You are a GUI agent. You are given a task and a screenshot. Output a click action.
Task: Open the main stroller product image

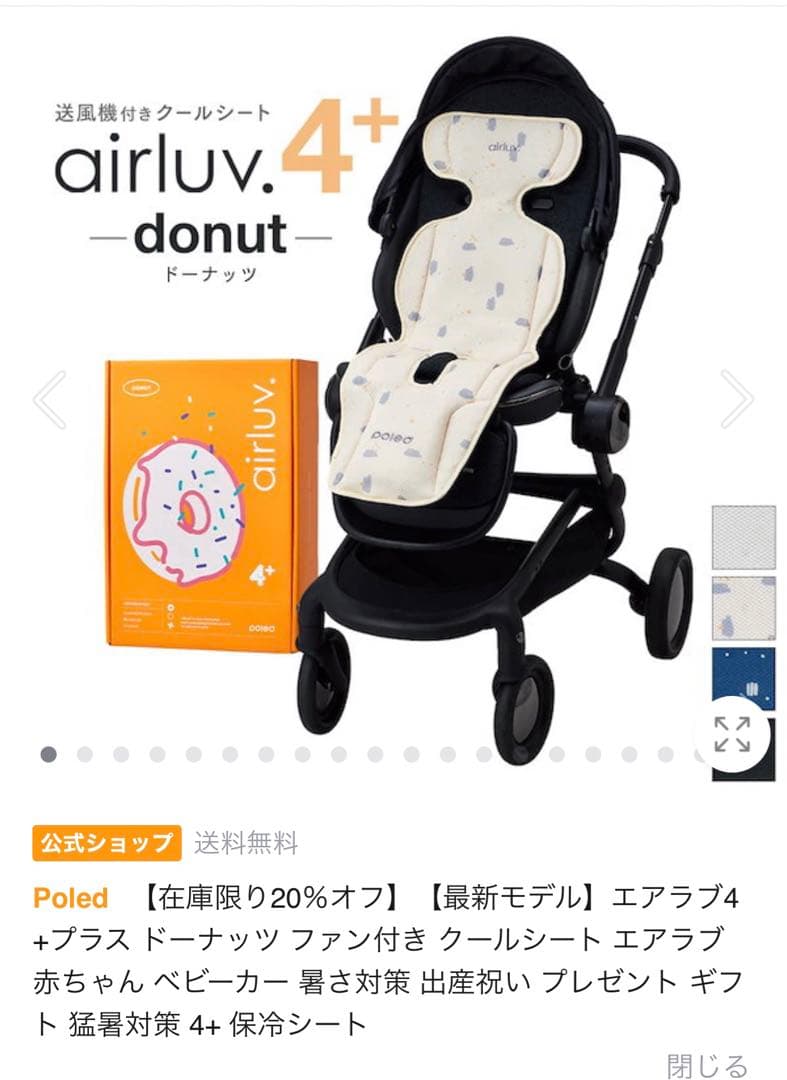[480, 400]
